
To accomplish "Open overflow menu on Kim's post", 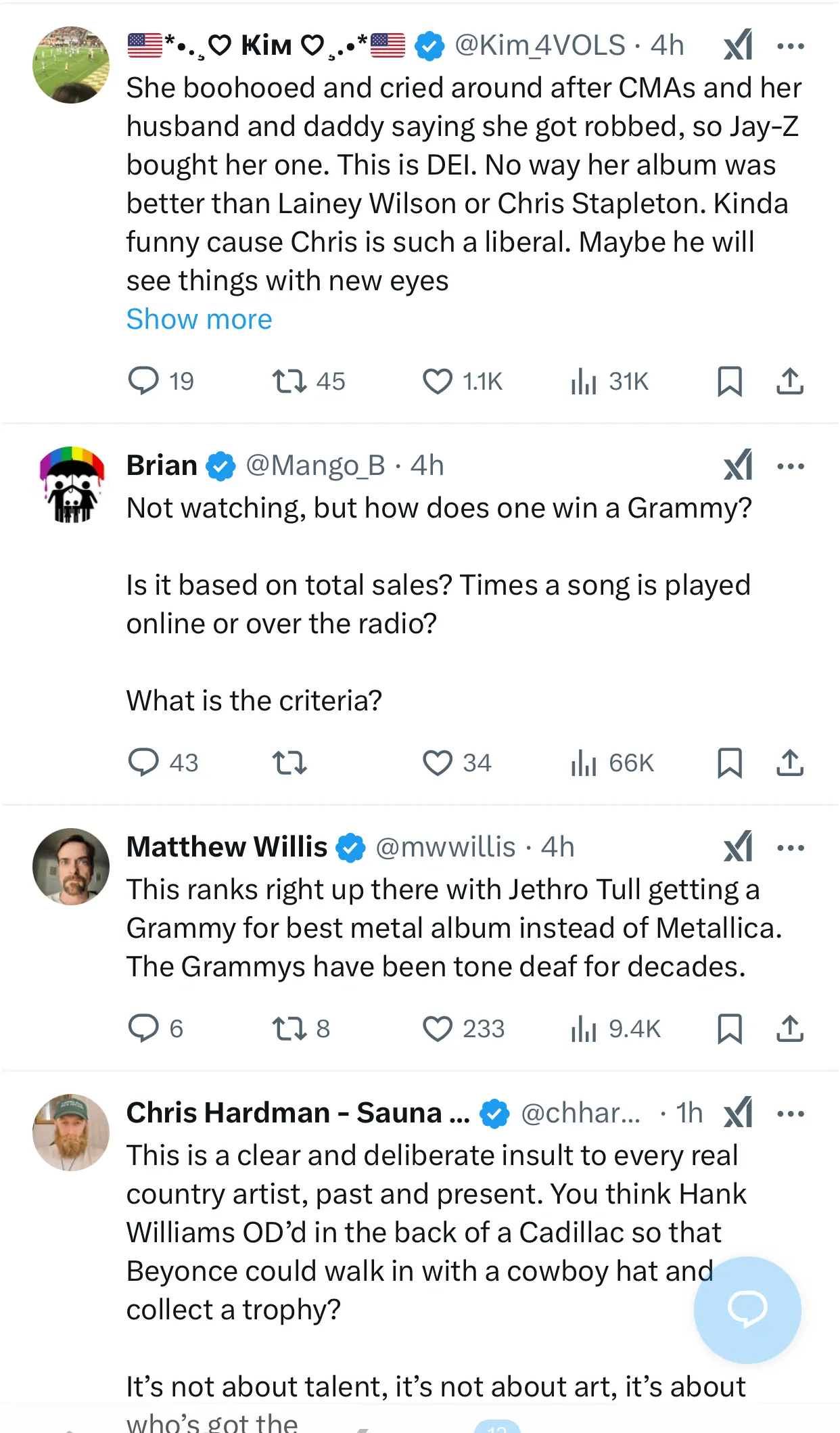I will click(790, 47).
